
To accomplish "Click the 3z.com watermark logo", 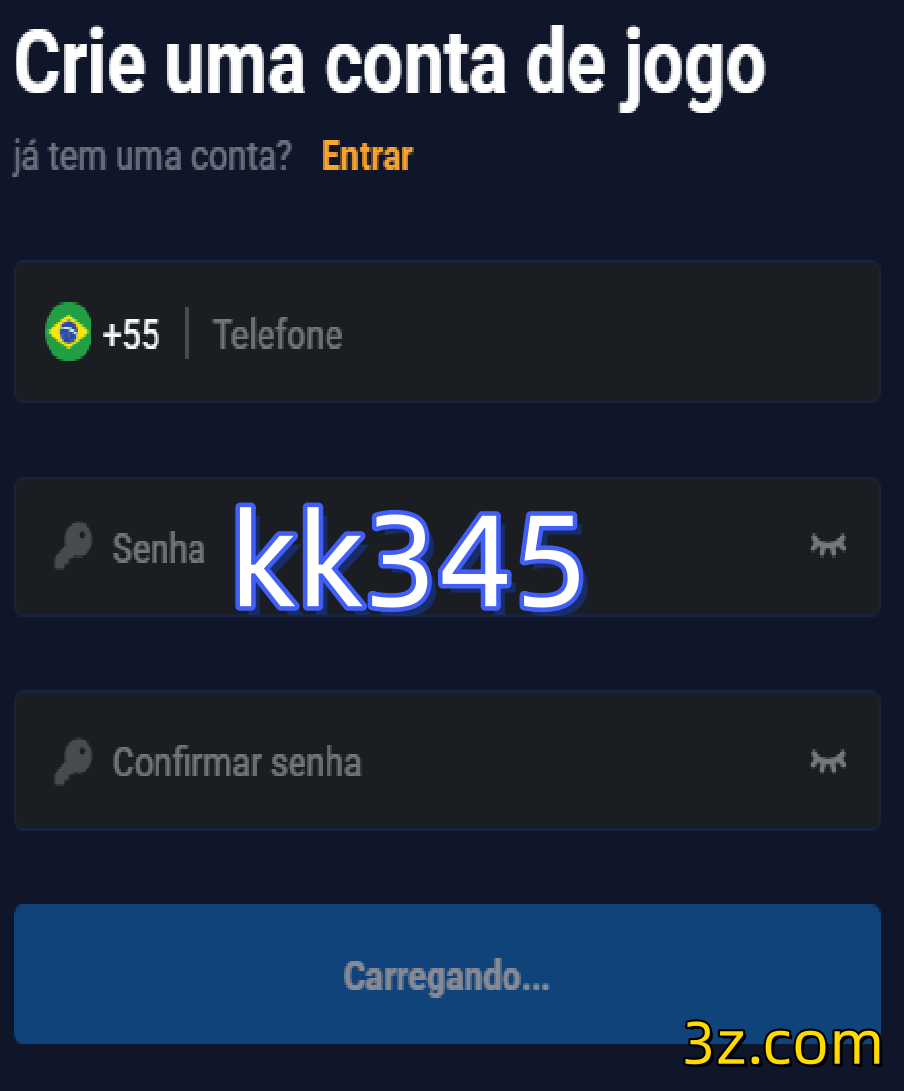I will tap(781, 1046).
